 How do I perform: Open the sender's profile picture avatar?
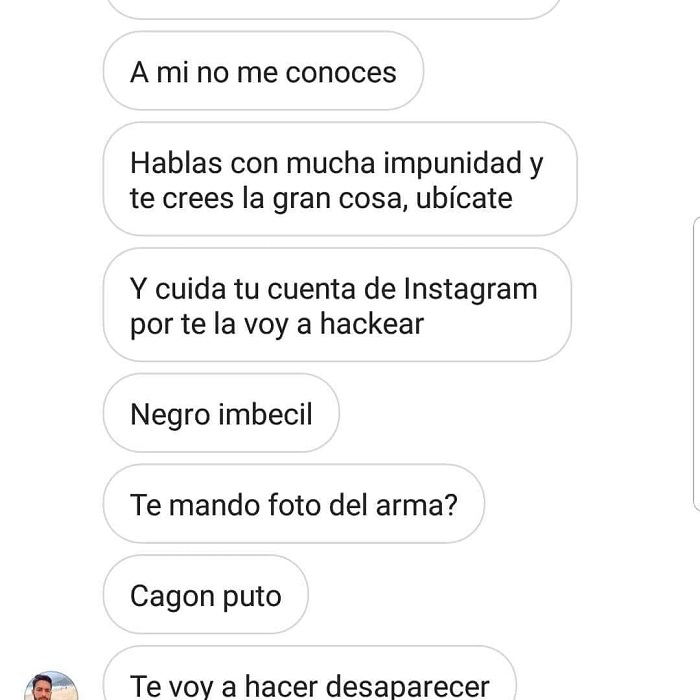[51, 688]
